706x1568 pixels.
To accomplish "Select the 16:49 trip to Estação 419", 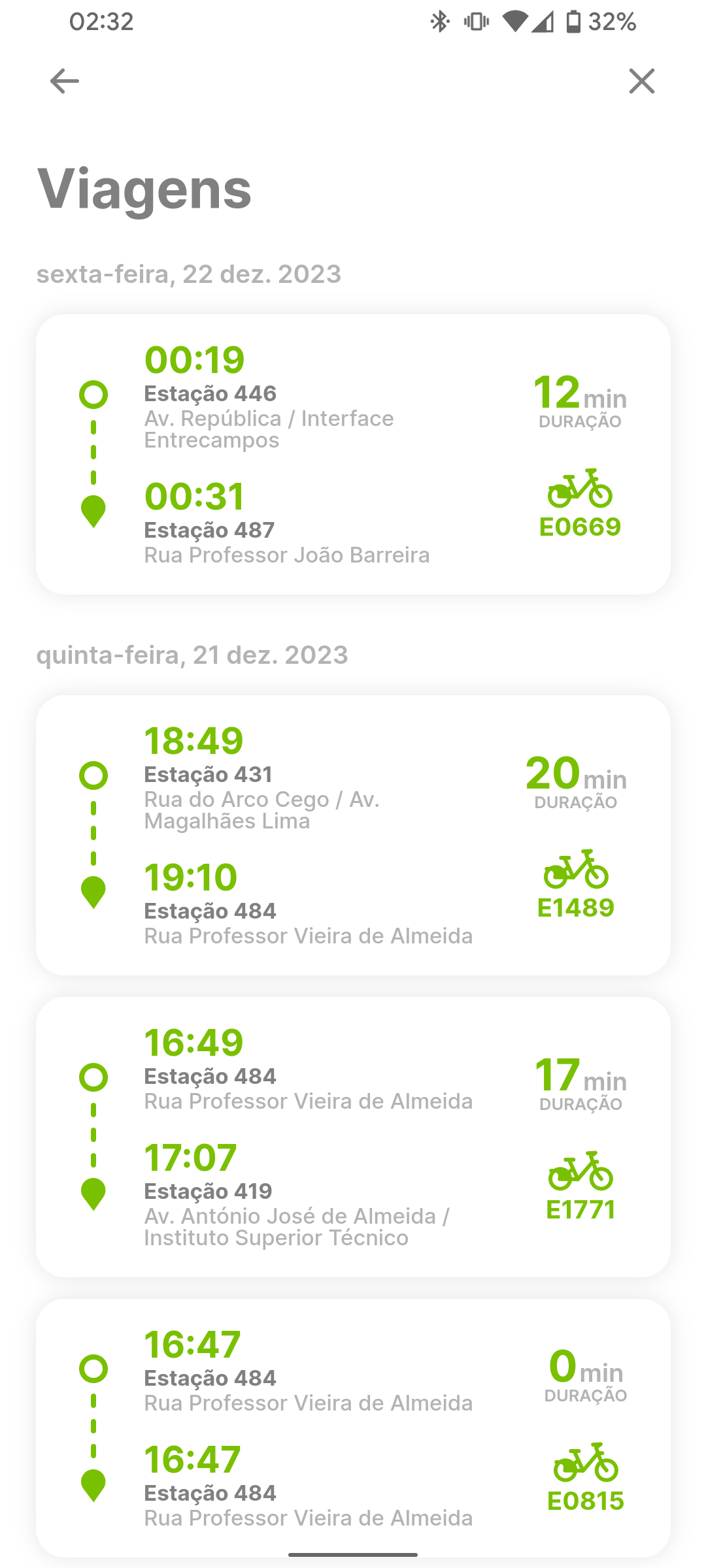I will coord(353,1137).
